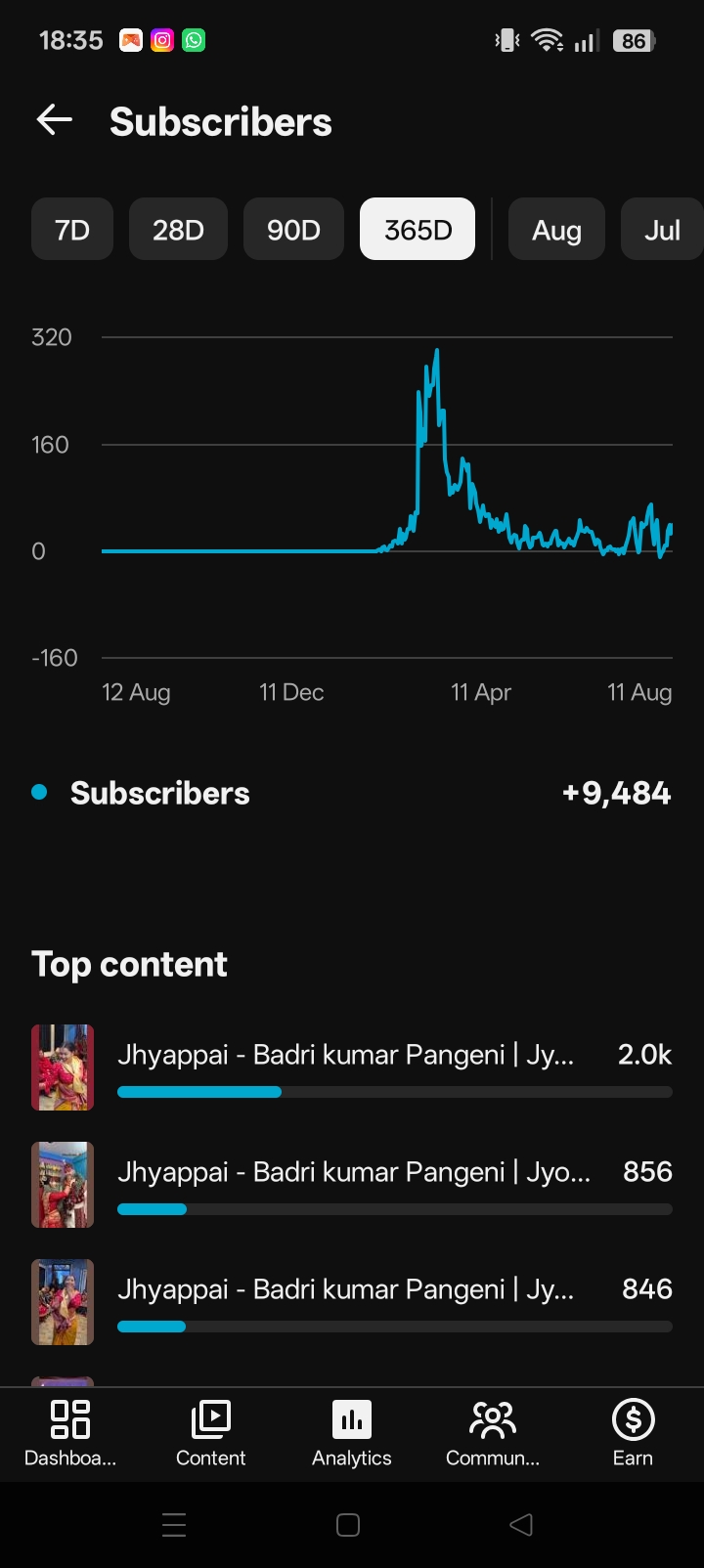This screenshot has width=704, height=1568.
Task: Show subscribers for Aug
Action: click(556, 230)
